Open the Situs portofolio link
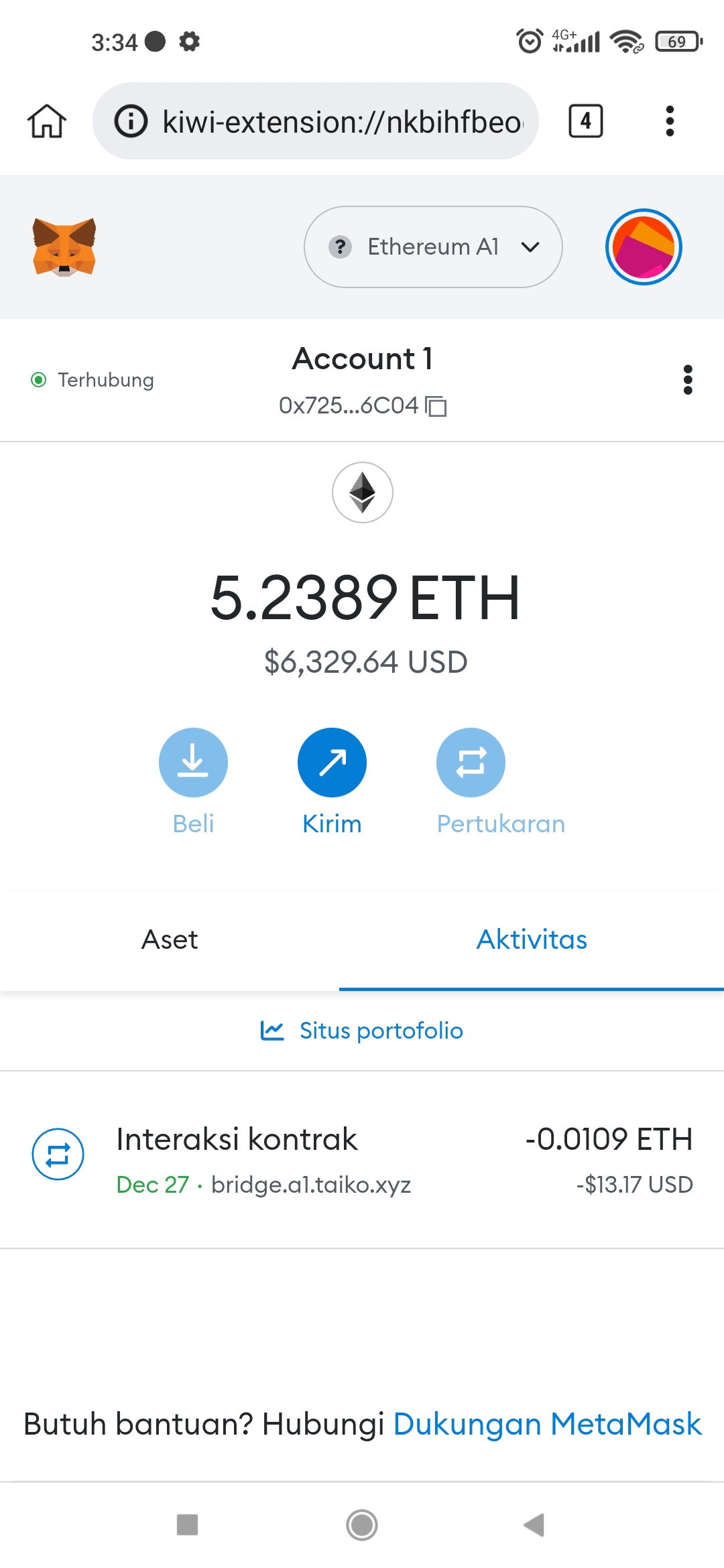724x1568 pixels. (362, 1031)
